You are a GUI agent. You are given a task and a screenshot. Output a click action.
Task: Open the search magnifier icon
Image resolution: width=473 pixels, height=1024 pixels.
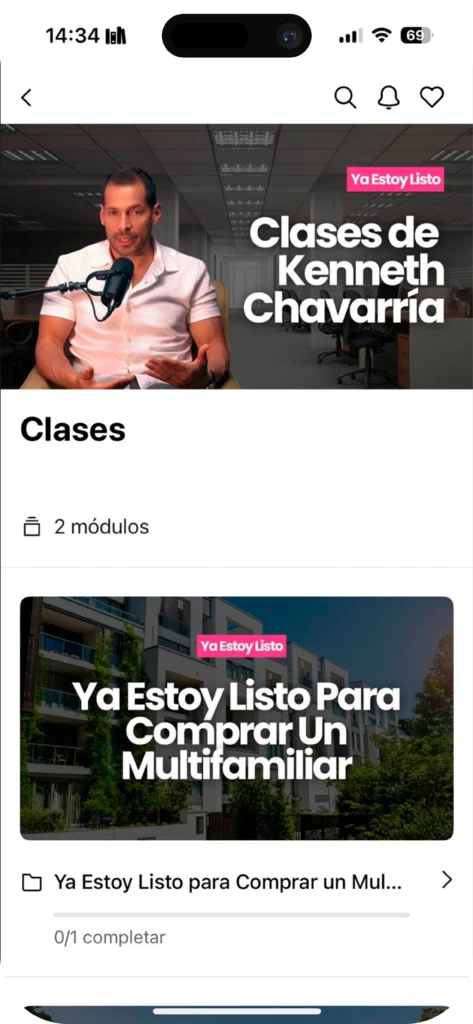(345, 98)
